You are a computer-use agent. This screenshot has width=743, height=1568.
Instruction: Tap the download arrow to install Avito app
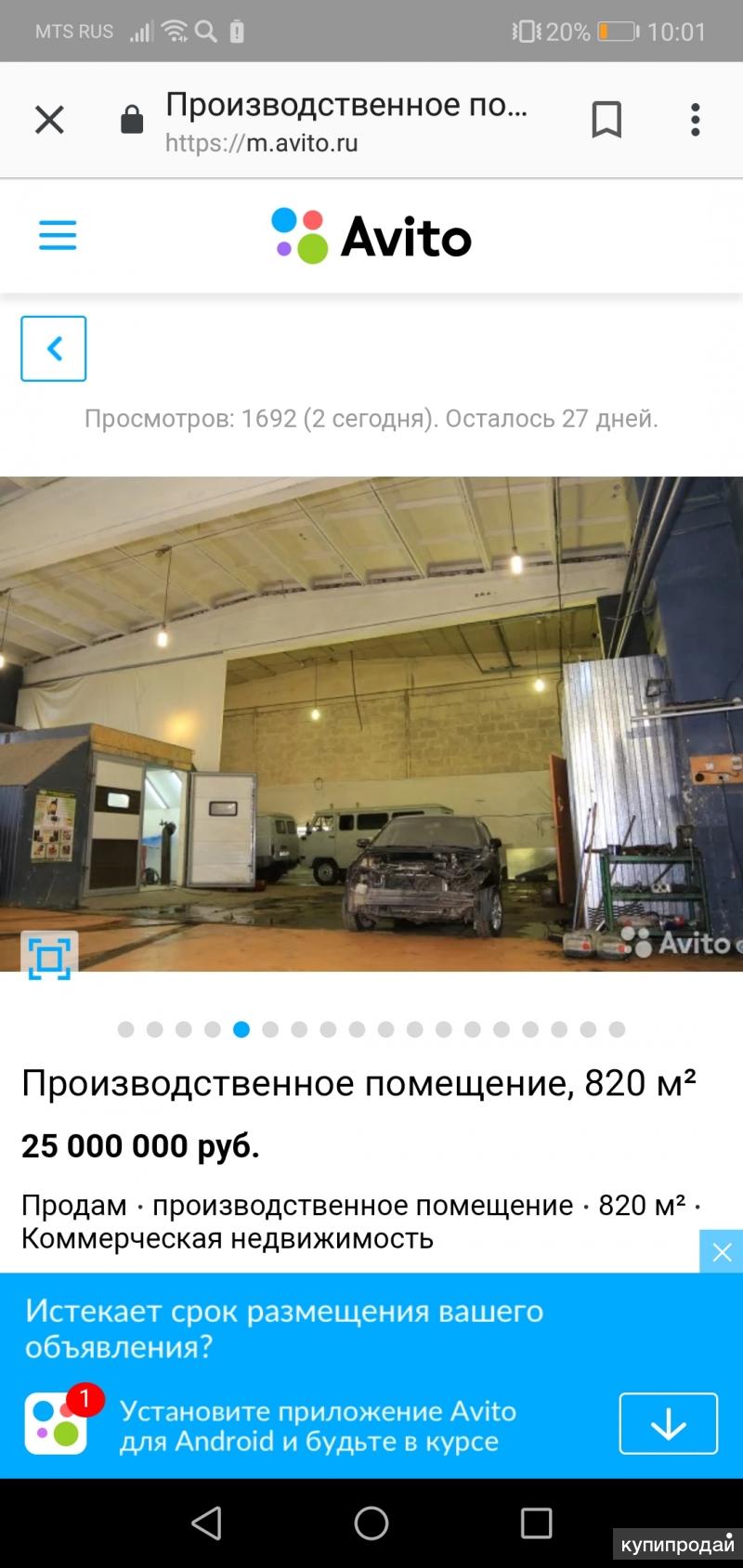tap(668, 1423)
